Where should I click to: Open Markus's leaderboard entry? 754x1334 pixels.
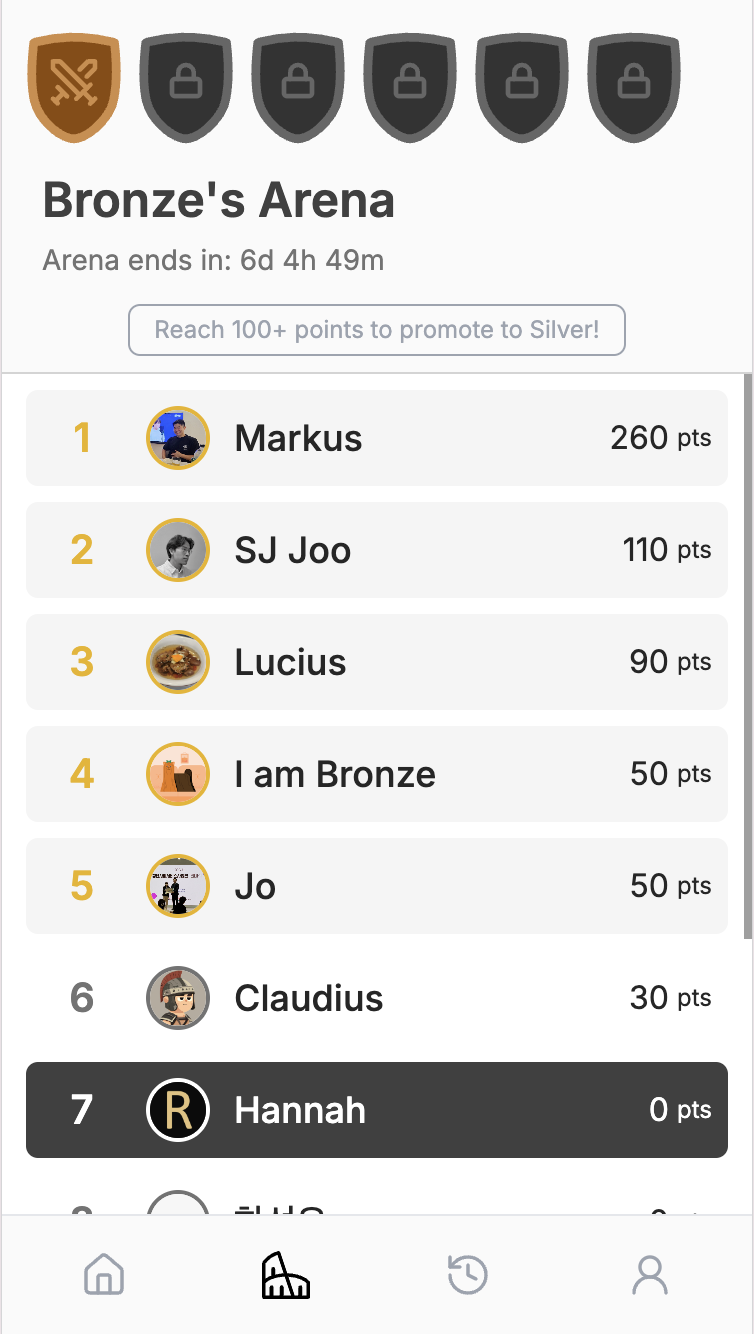[x=377, y=438]
